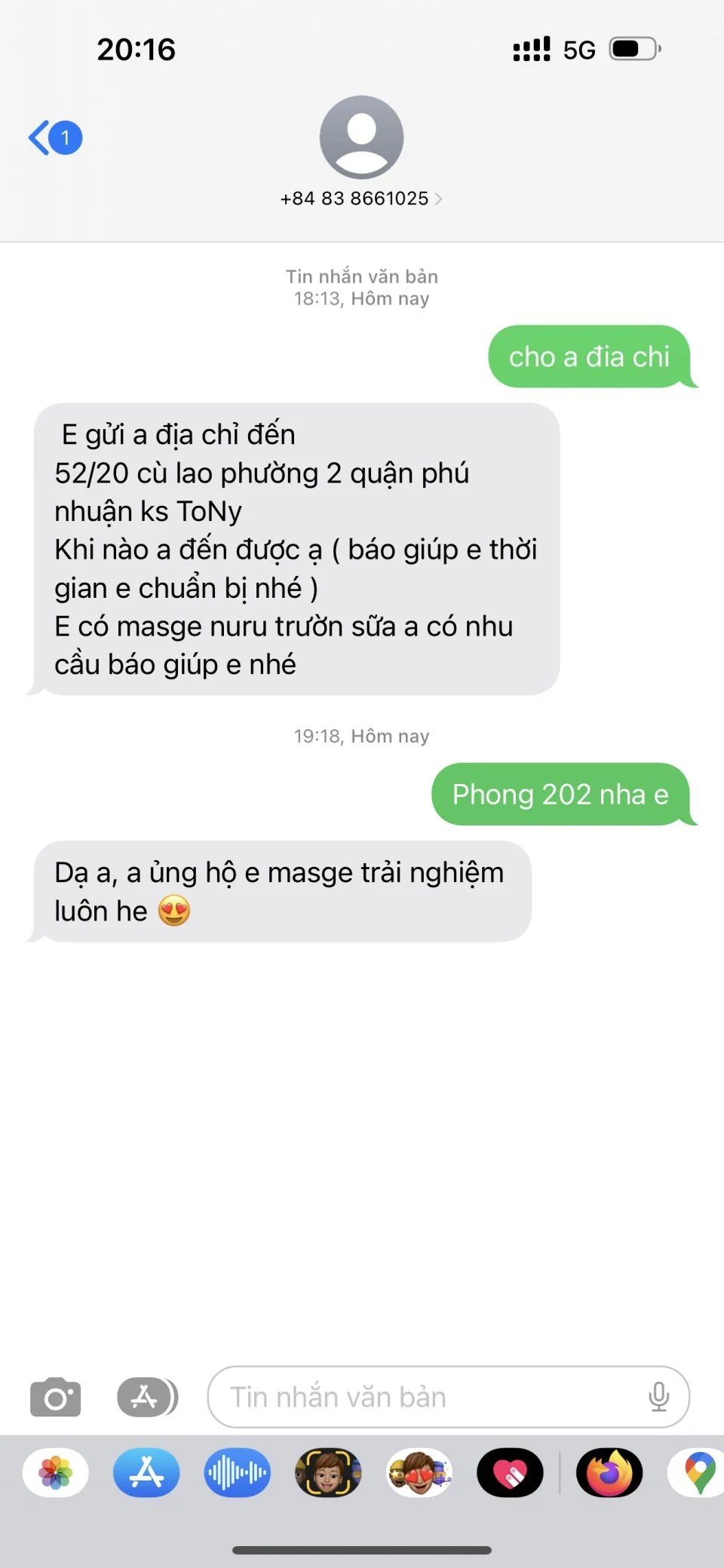Go back to the messages list
This screenshot has height=1568, width=724.
point(54,138)
